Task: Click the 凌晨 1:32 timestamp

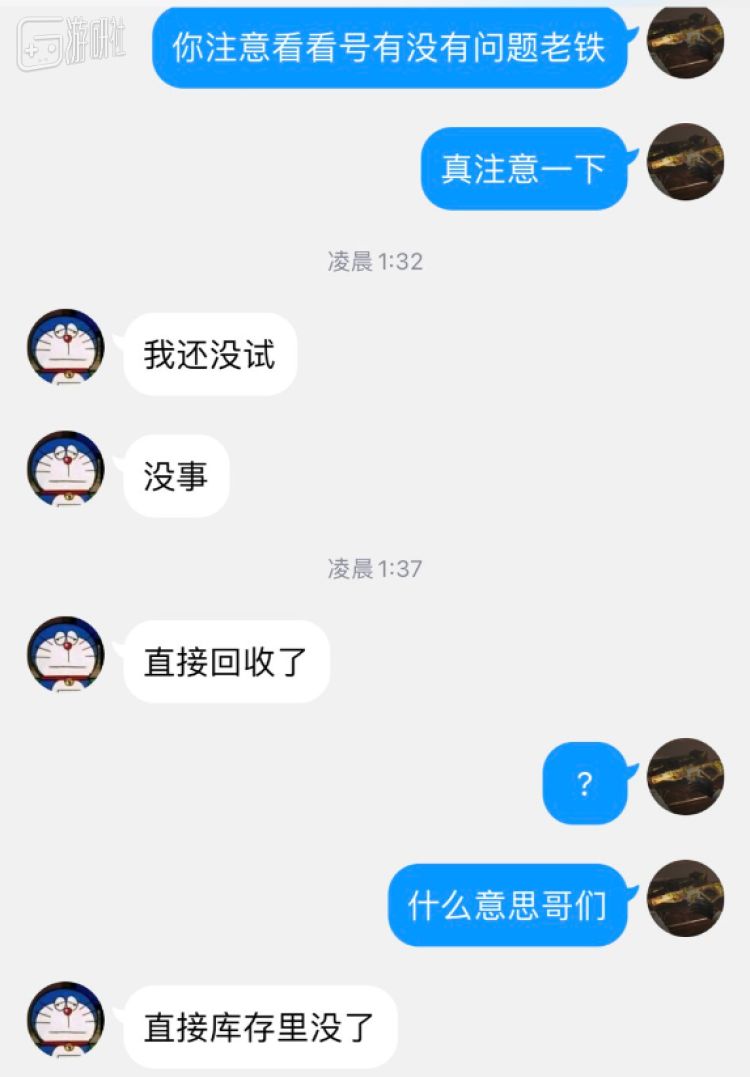Action: [375, 261]
